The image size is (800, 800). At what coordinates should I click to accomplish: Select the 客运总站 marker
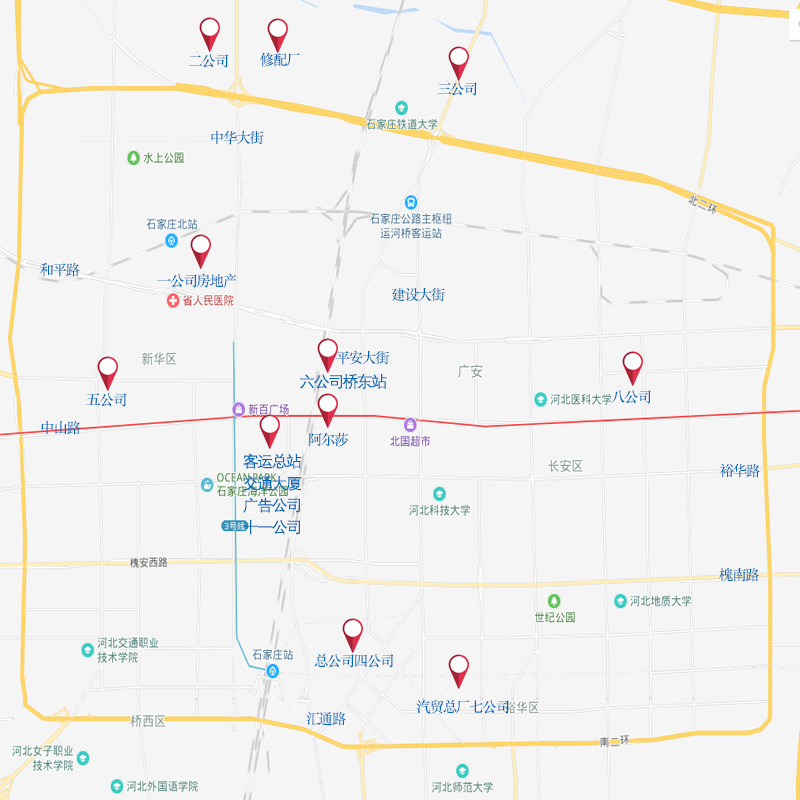269,429
